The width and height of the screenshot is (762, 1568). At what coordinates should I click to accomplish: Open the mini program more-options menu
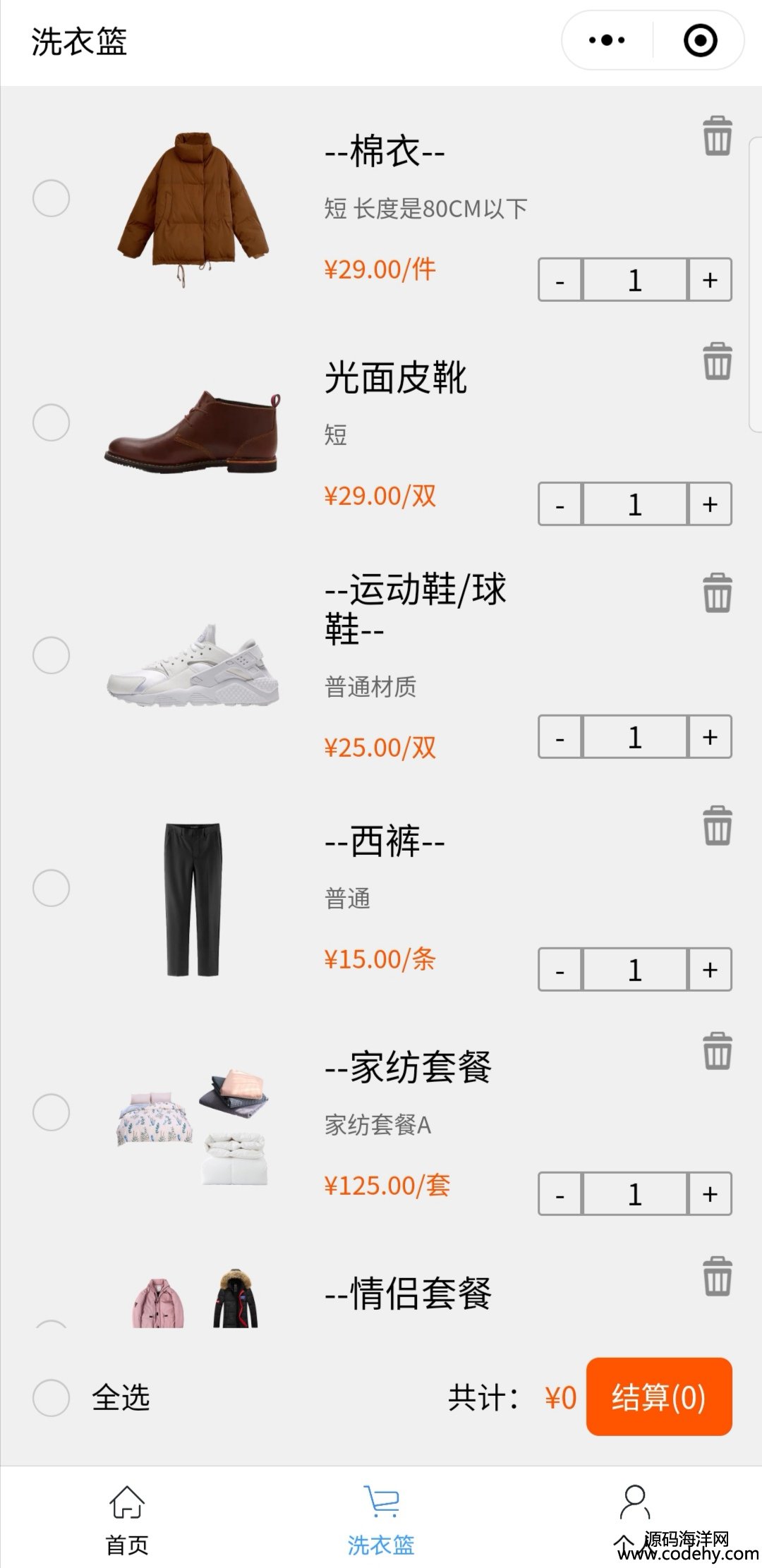tap(607, 40)
